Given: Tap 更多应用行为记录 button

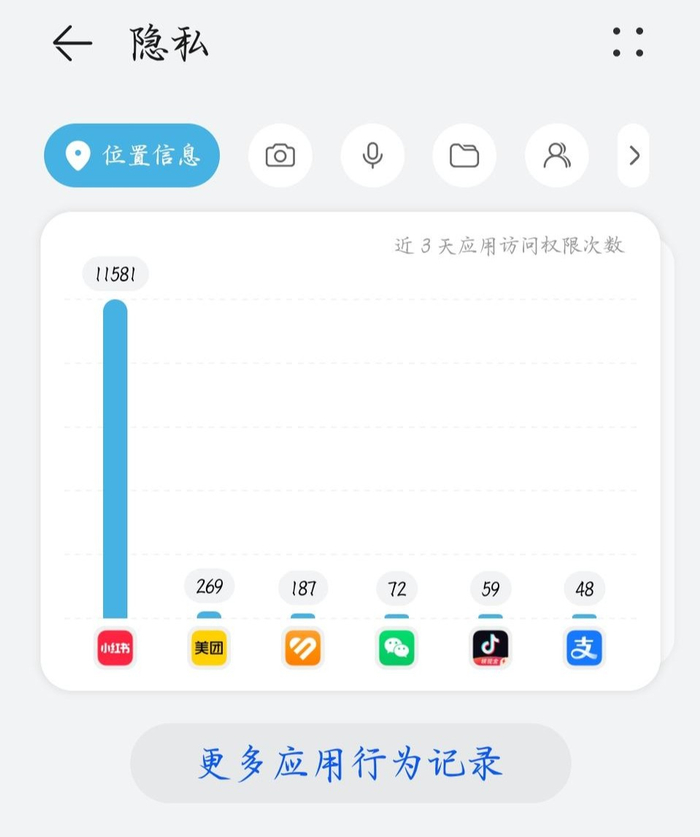Looking at the screenshot, I should point(350,763).
